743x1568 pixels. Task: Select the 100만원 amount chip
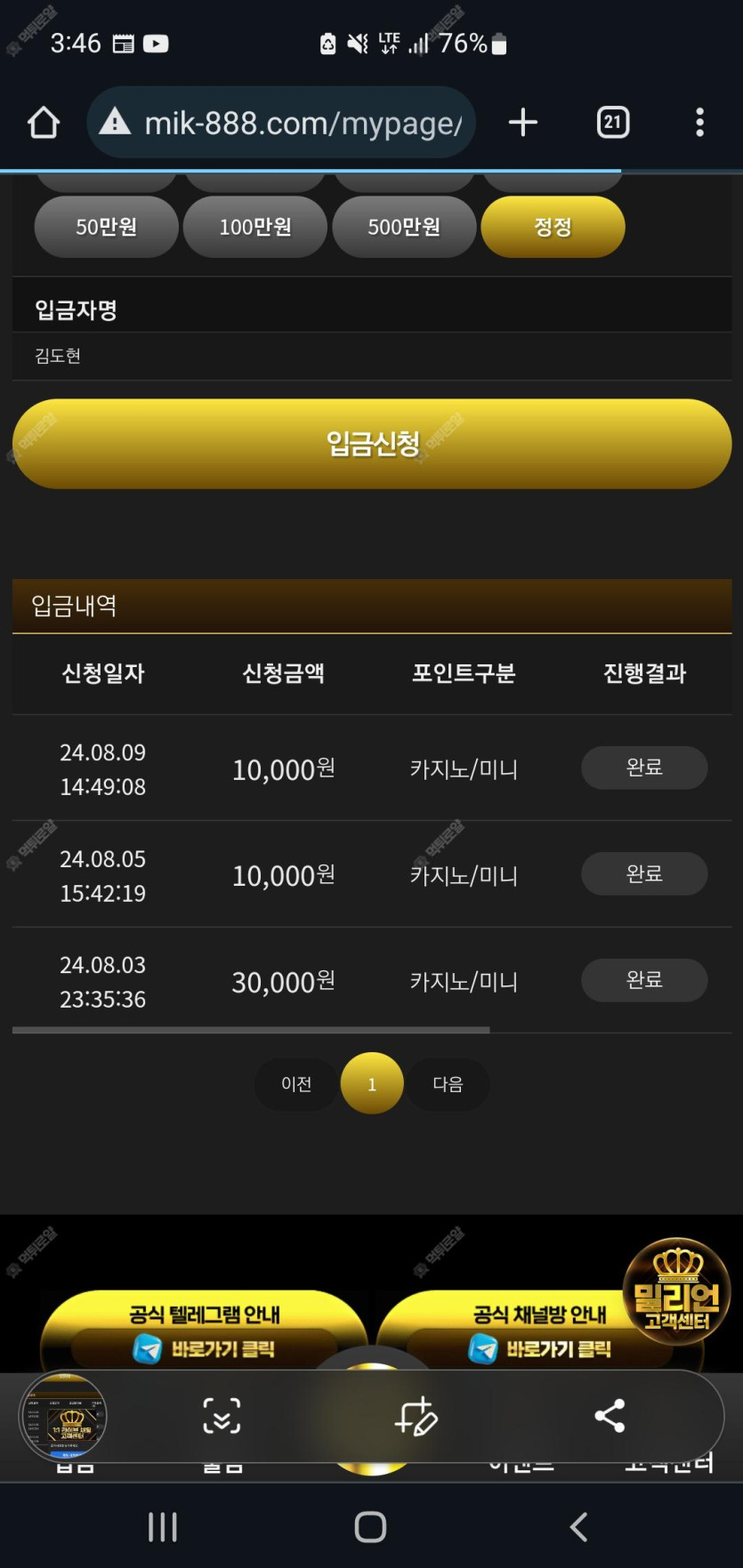click(x=255, y=227)
